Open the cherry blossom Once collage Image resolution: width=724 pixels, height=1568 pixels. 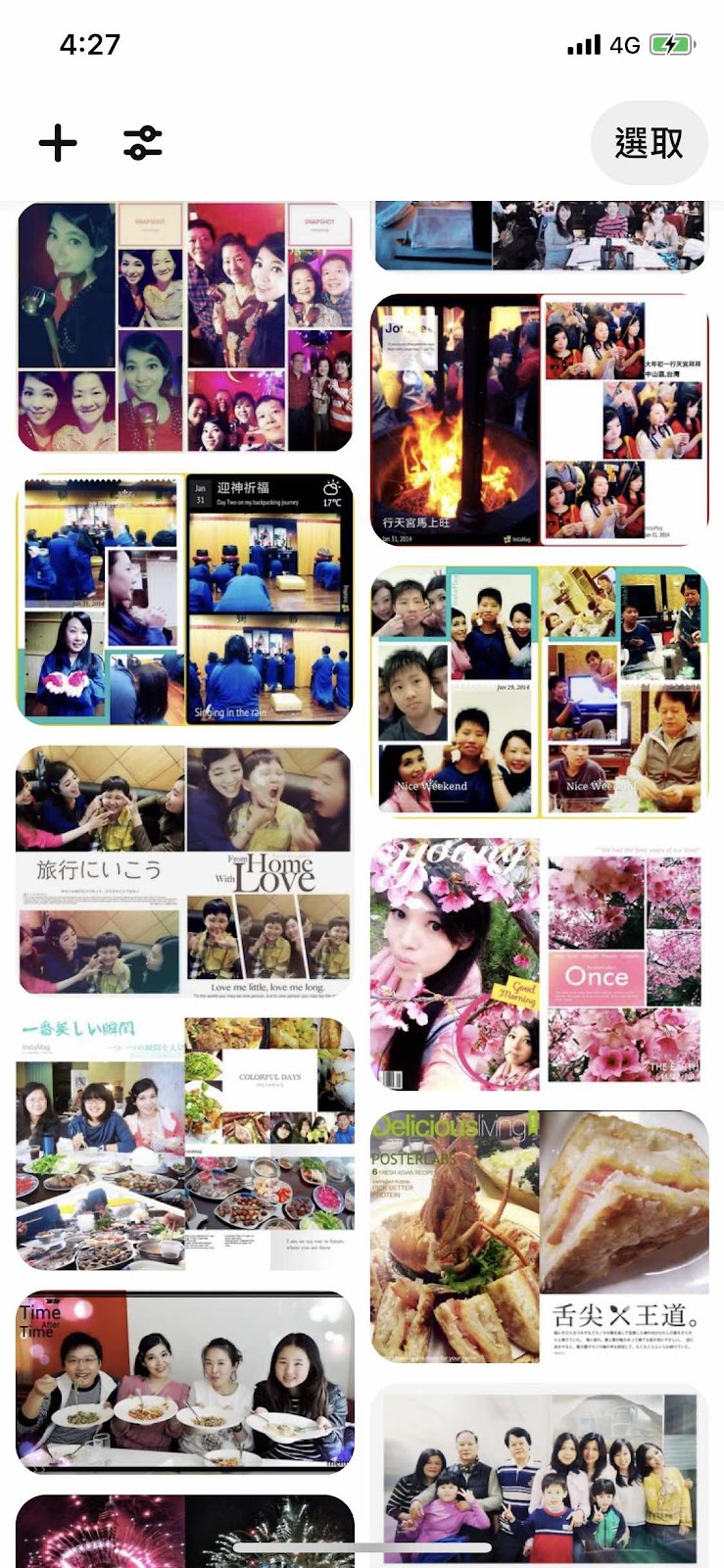point(539,964)
